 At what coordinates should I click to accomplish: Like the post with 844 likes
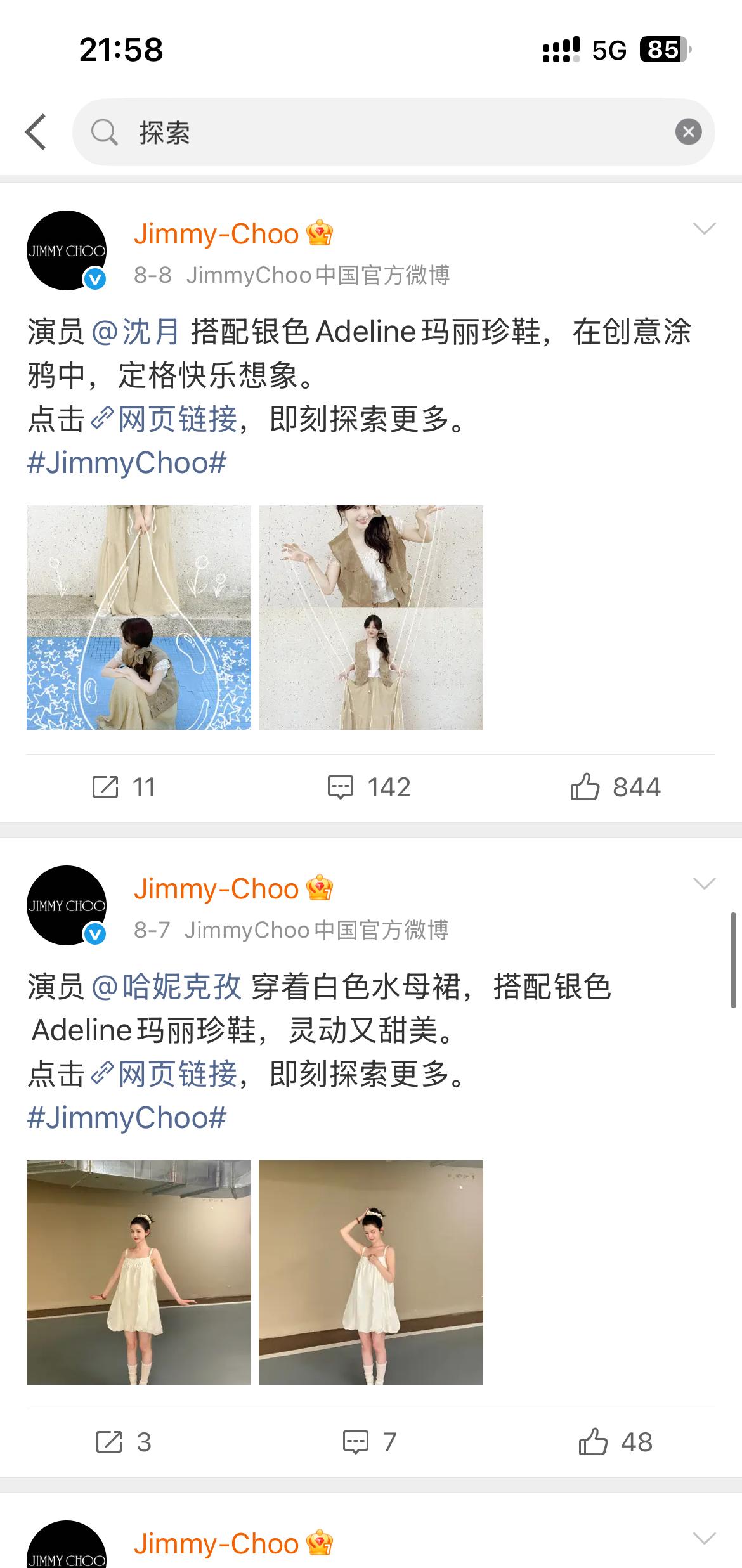coord(615,787)
